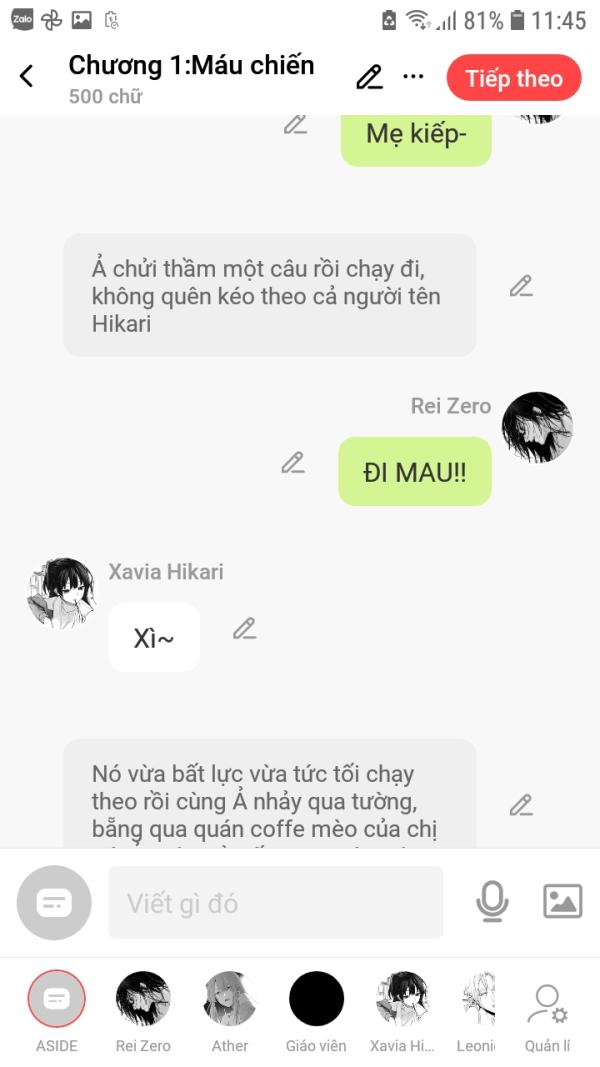Choose the Leoni character as speaker
This screenshot has height=1067, width=600.
(x=478, y=1000)
